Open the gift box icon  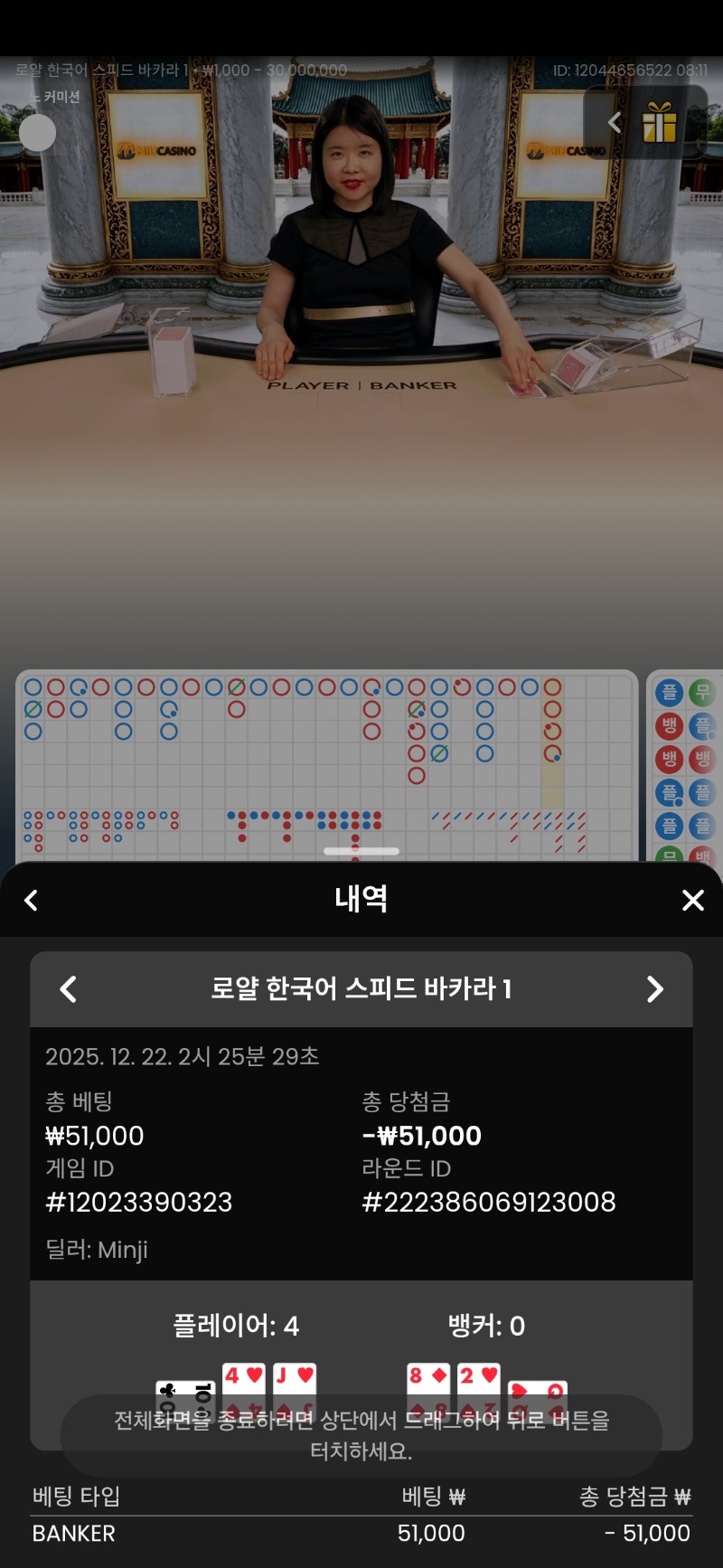coord(660,123)
